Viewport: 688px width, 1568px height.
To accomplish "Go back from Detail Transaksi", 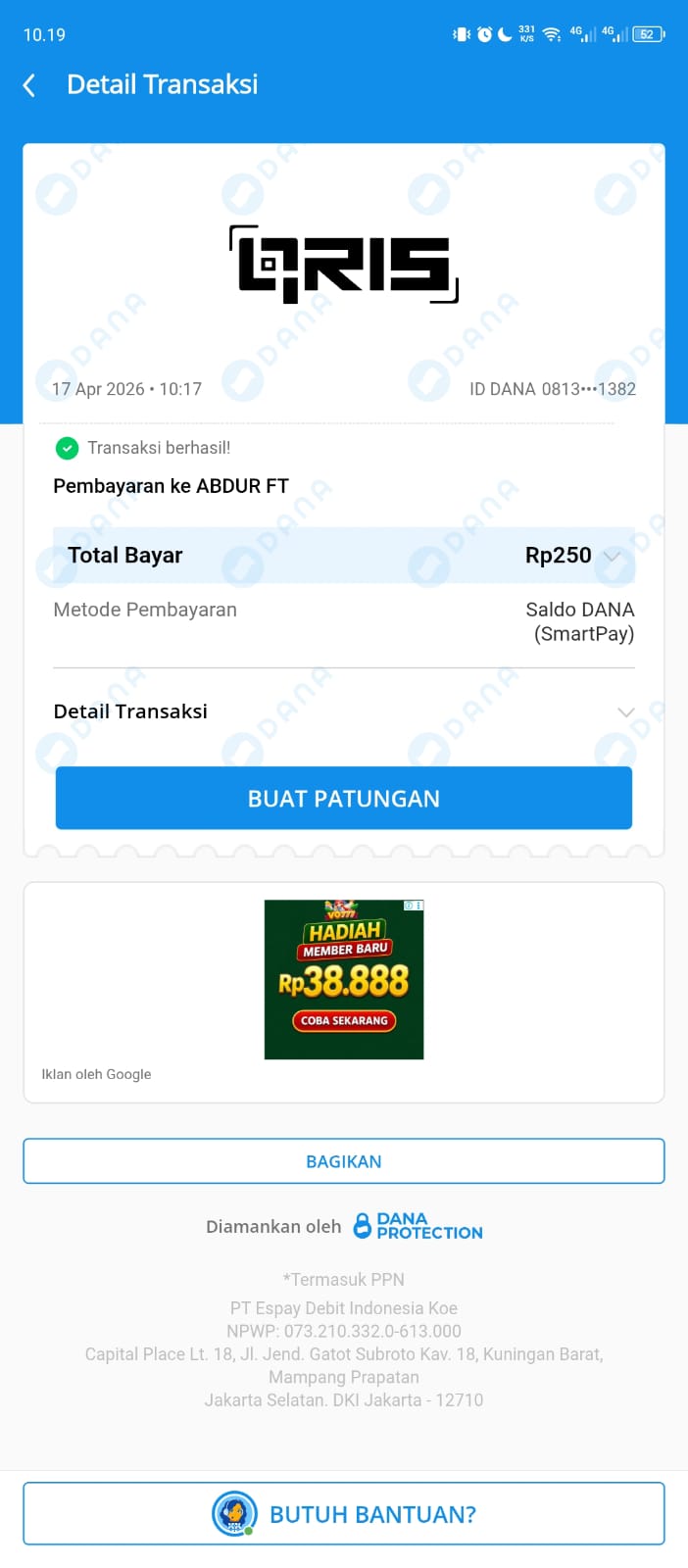I will point(29,85).
